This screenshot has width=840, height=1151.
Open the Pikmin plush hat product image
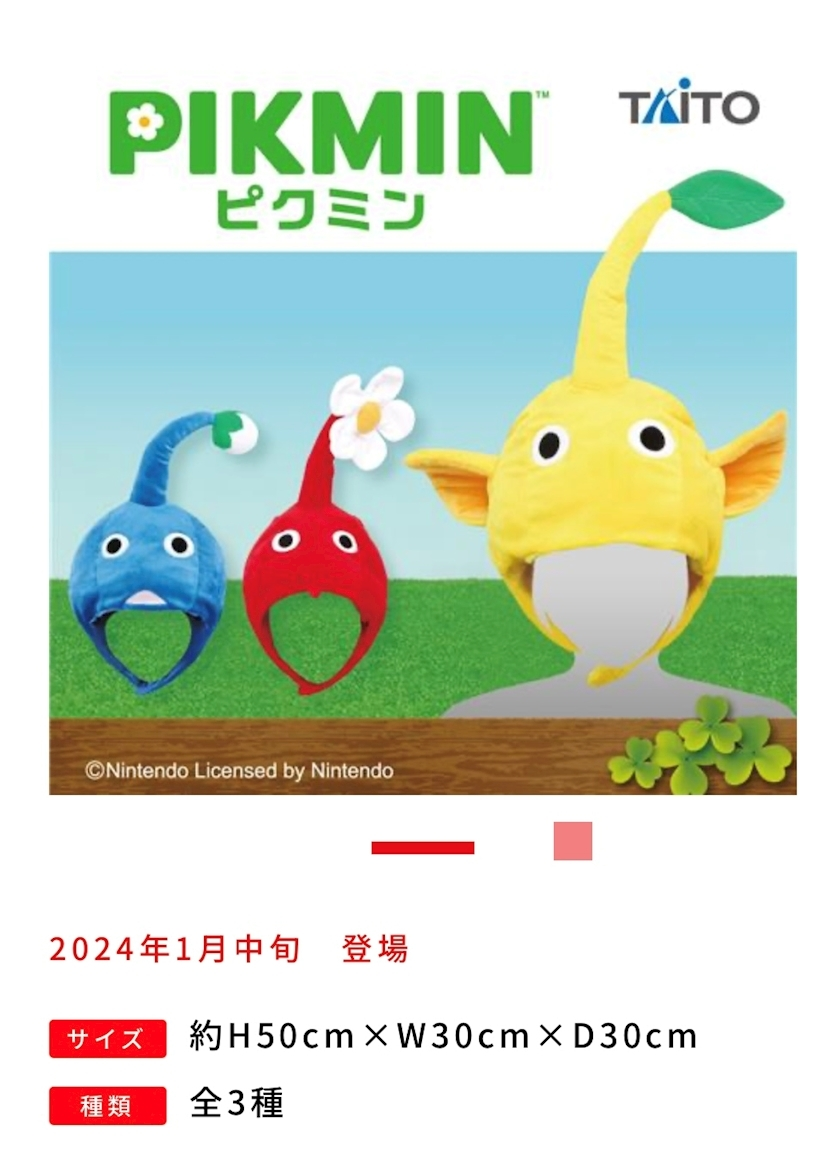click(x=423, y=522)
